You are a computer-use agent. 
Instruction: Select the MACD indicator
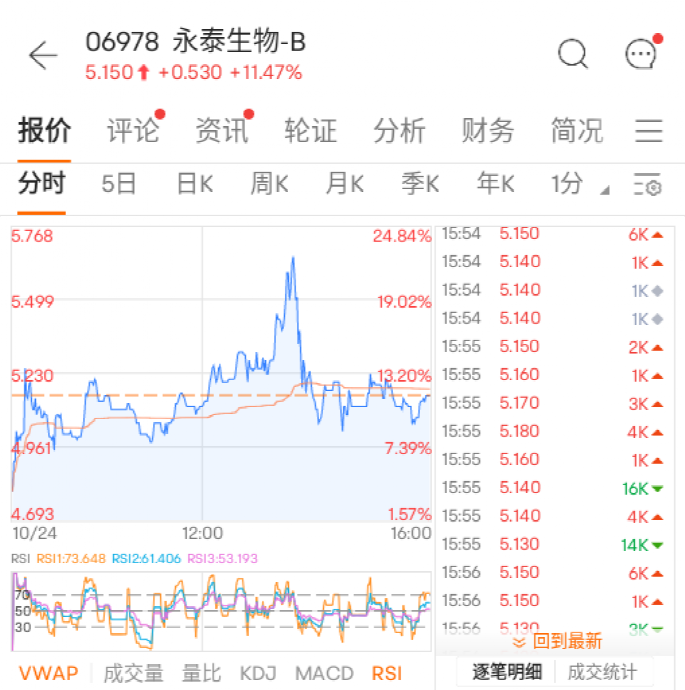tap(324, 673)
